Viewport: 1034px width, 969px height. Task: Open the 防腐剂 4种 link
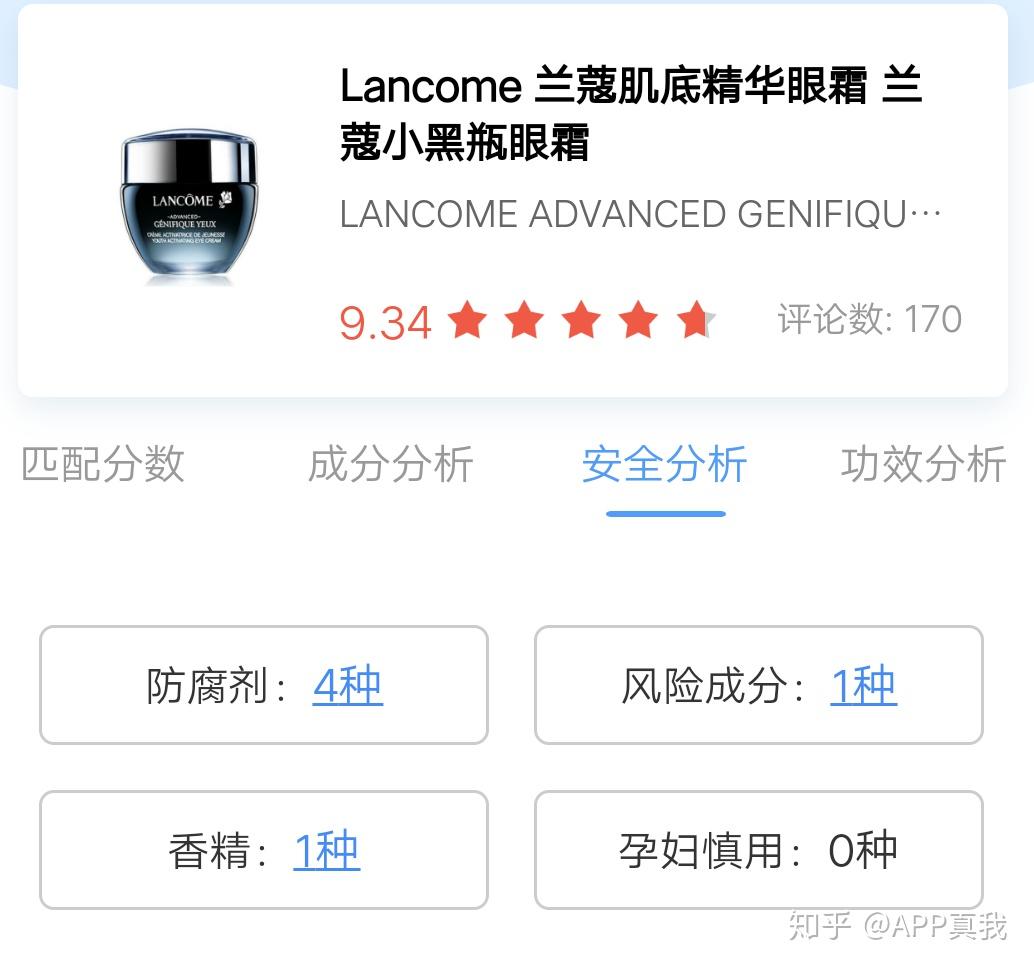(347, 686)
